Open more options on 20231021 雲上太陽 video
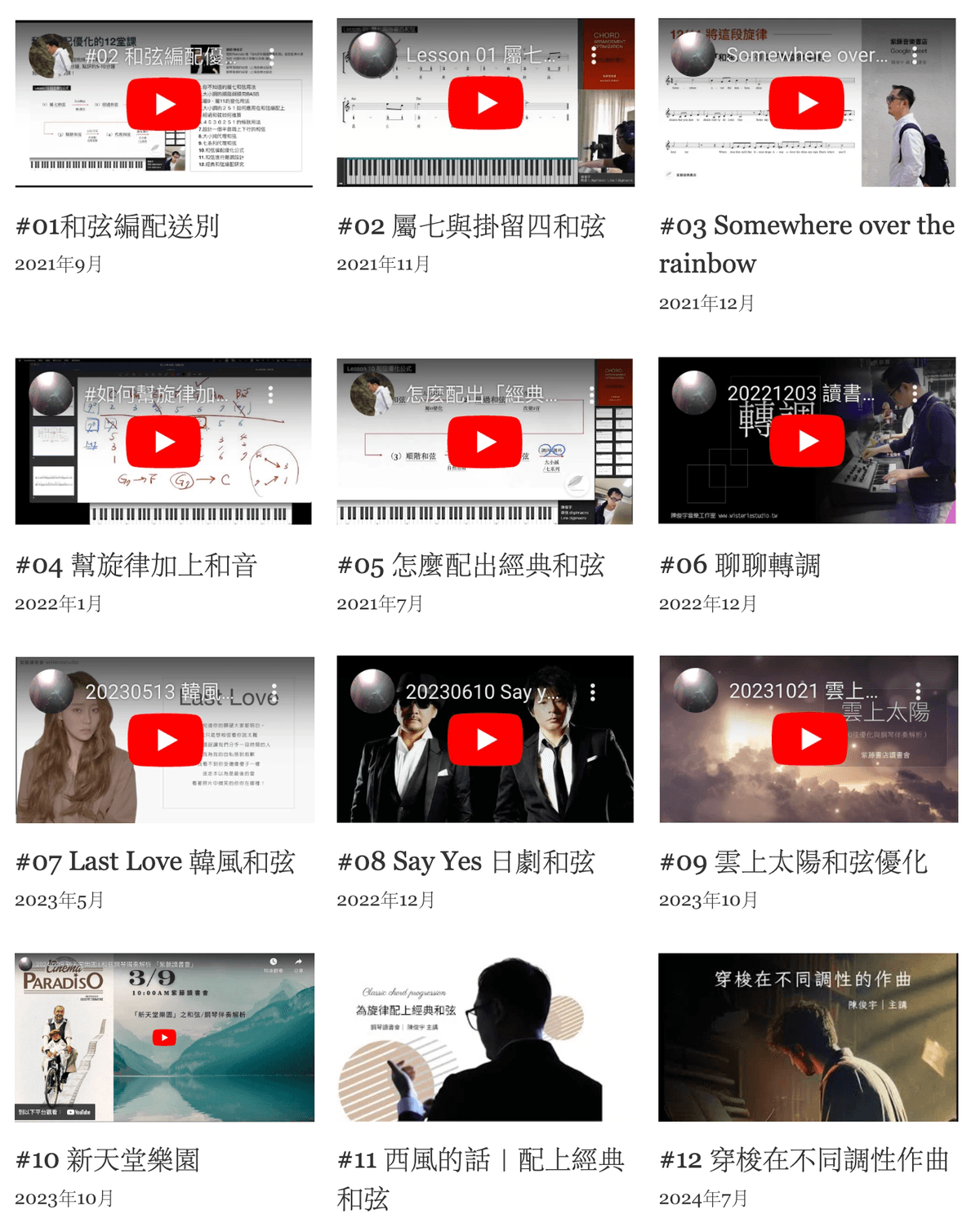This screenshot has height=1223, width=980. pos(918,692)
